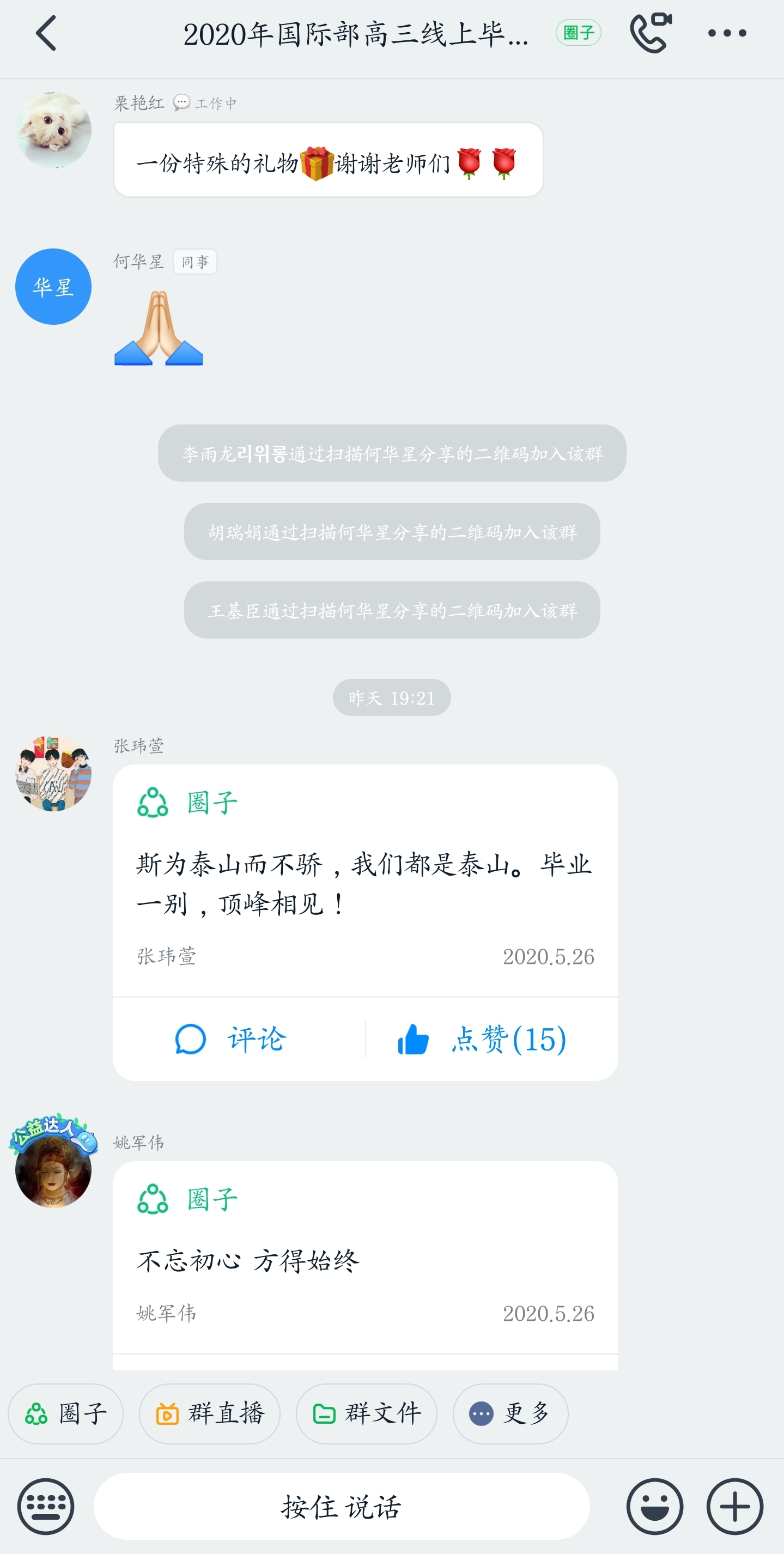
Task: Open 姚军伟's 不忘初心 方得始终 post
Action: click(364, 1261)
